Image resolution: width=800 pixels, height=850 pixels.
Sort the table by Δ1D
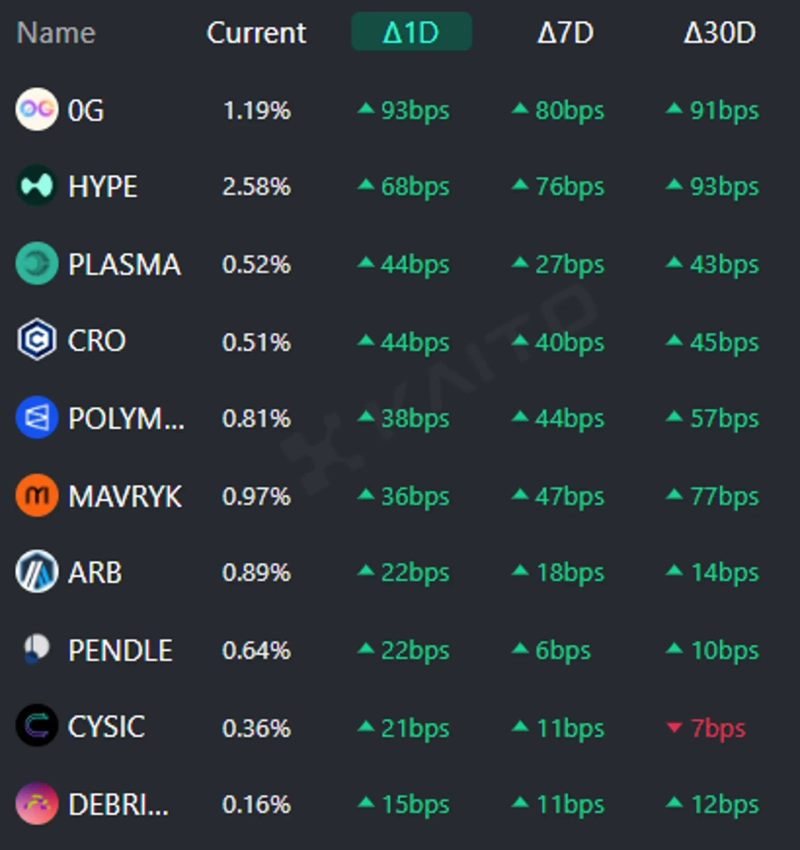pos(411,32)
